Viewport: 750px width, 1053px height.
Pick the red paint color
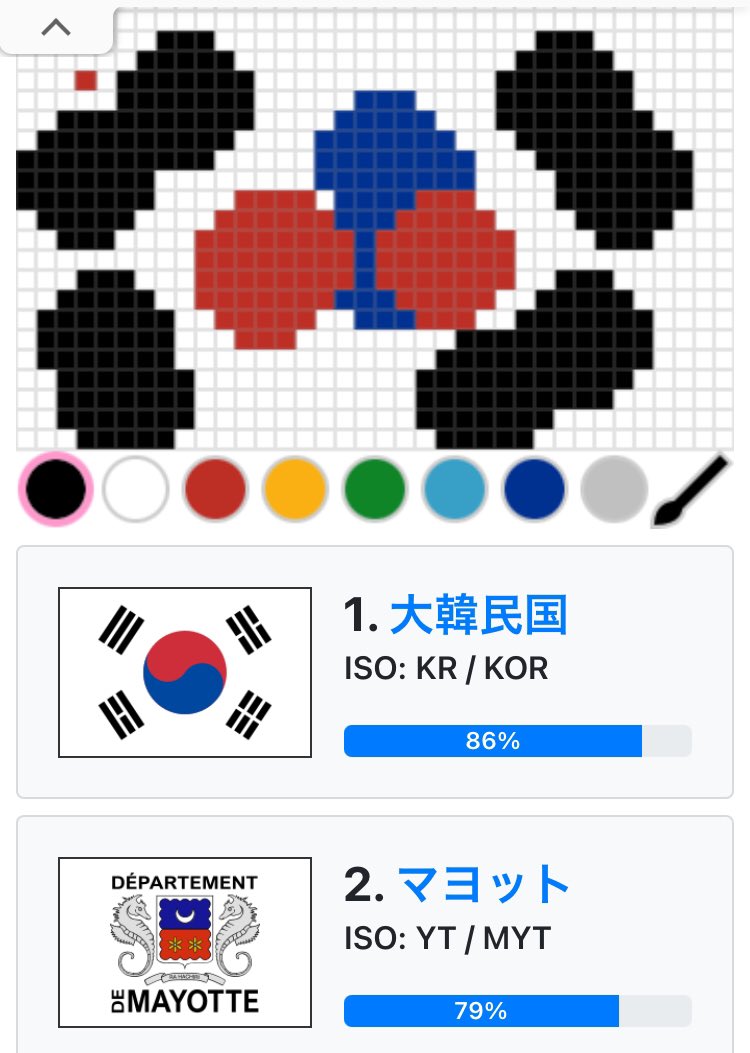pyautogui.click(x=215, y=489)
